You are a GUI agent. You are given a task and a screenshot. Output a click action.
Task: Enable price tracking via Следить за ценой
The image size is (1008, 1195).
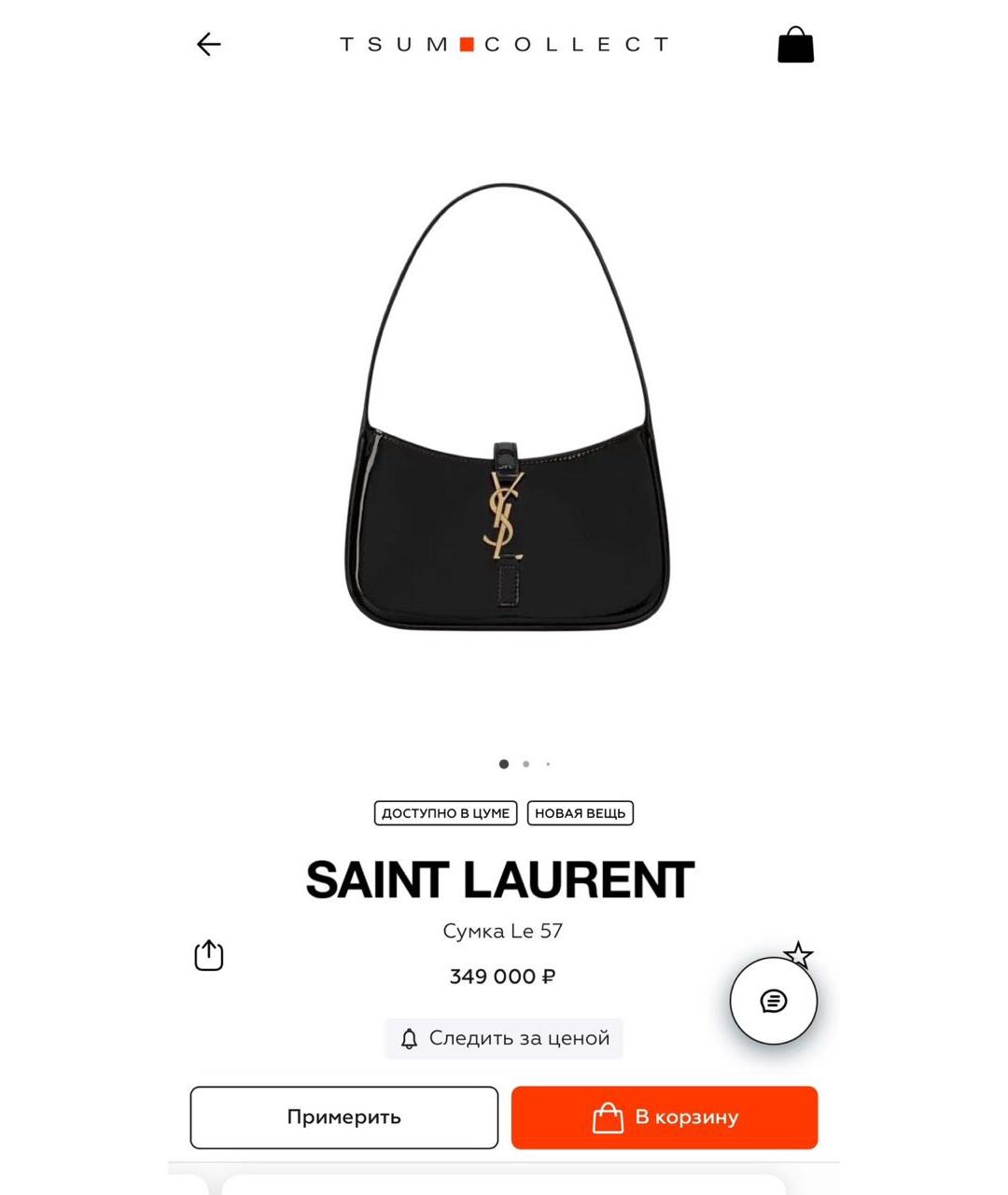[x=503, y=1038]
